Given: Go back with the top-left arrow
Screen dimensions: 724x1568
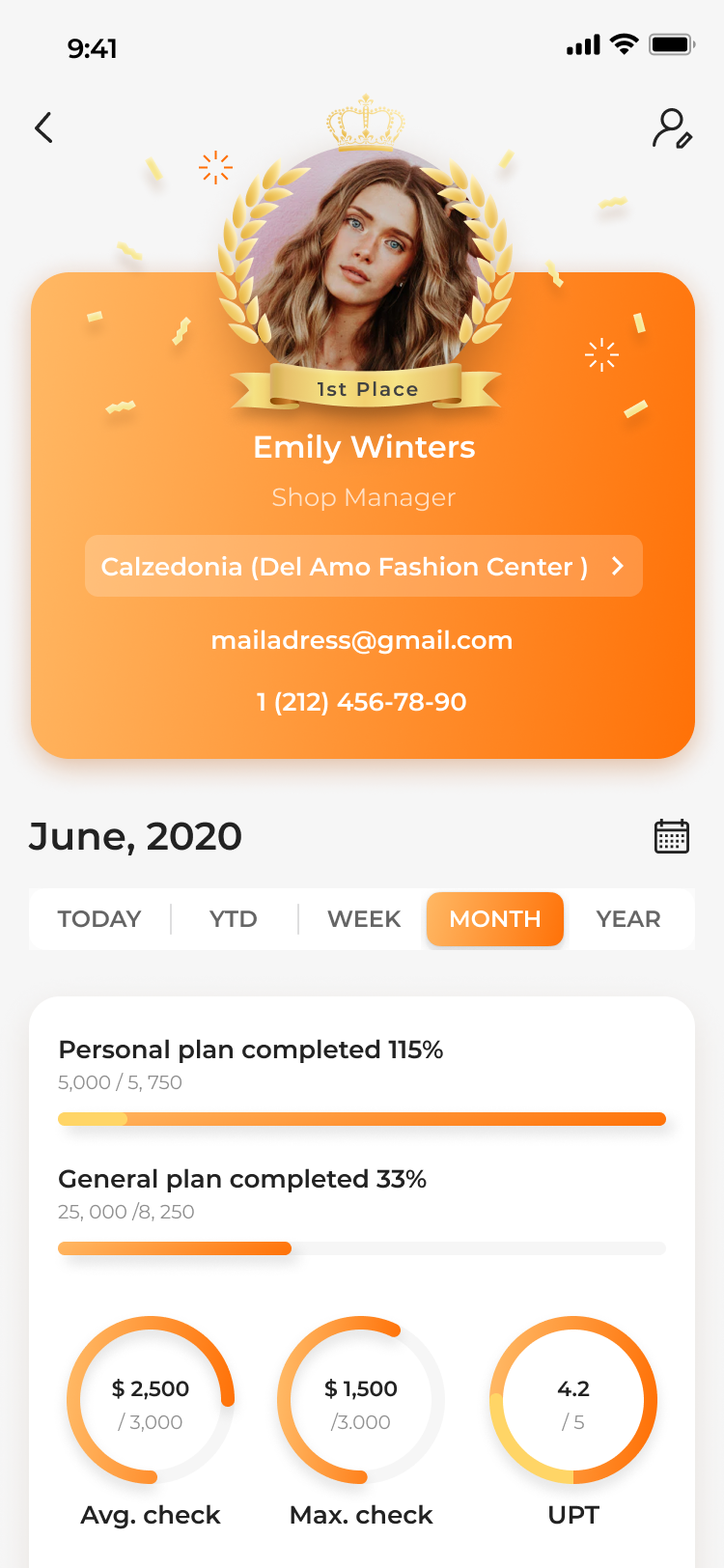Looking at the screenshot, I should click(x=43, y=127).
